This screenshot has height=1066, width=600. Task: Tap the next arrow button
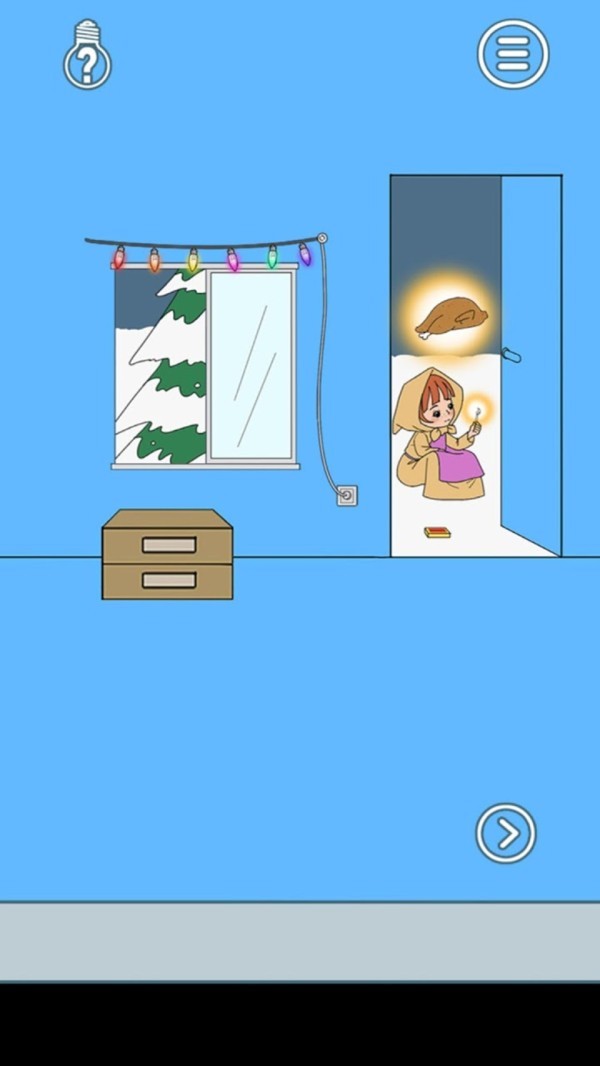(x=506, y=833)
